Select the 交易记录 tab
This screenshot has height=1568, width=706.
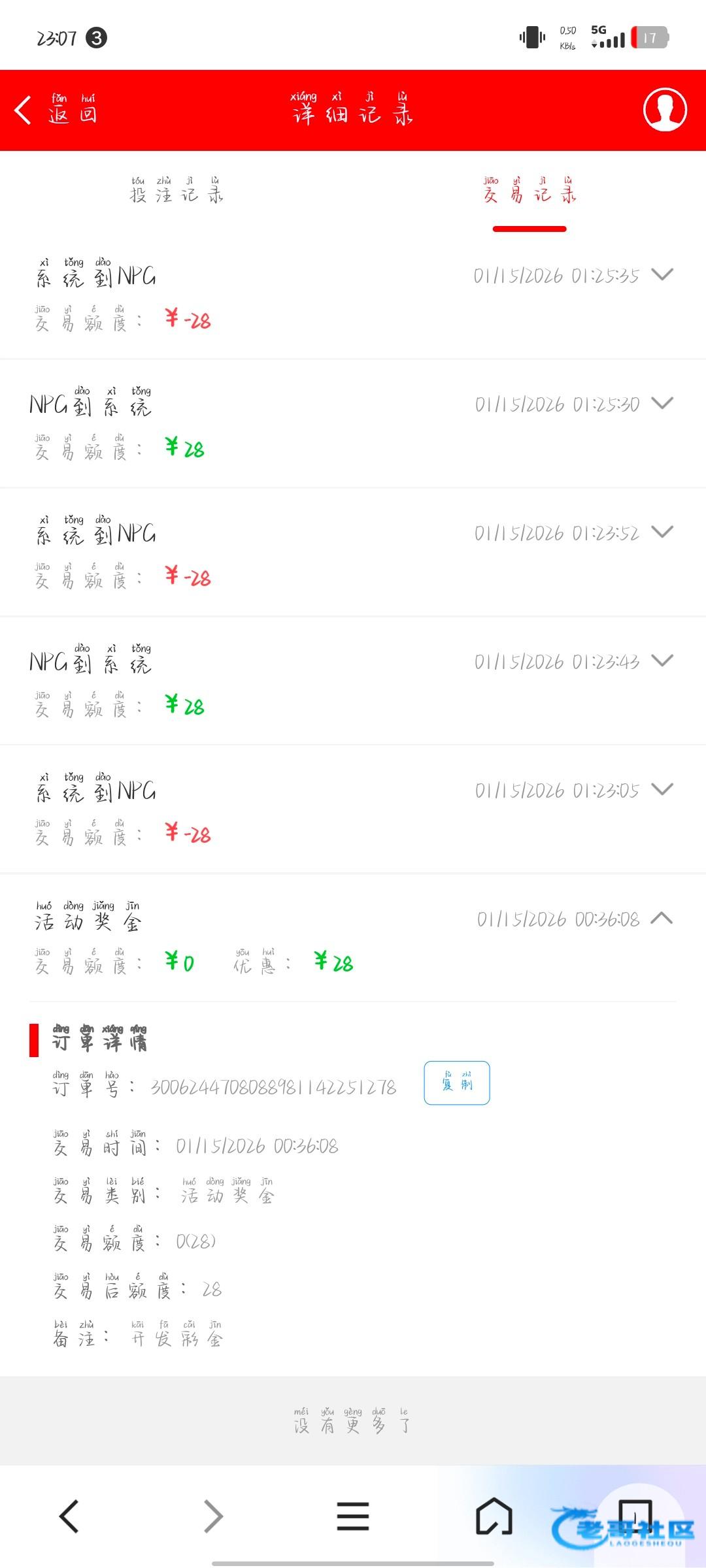529,191
